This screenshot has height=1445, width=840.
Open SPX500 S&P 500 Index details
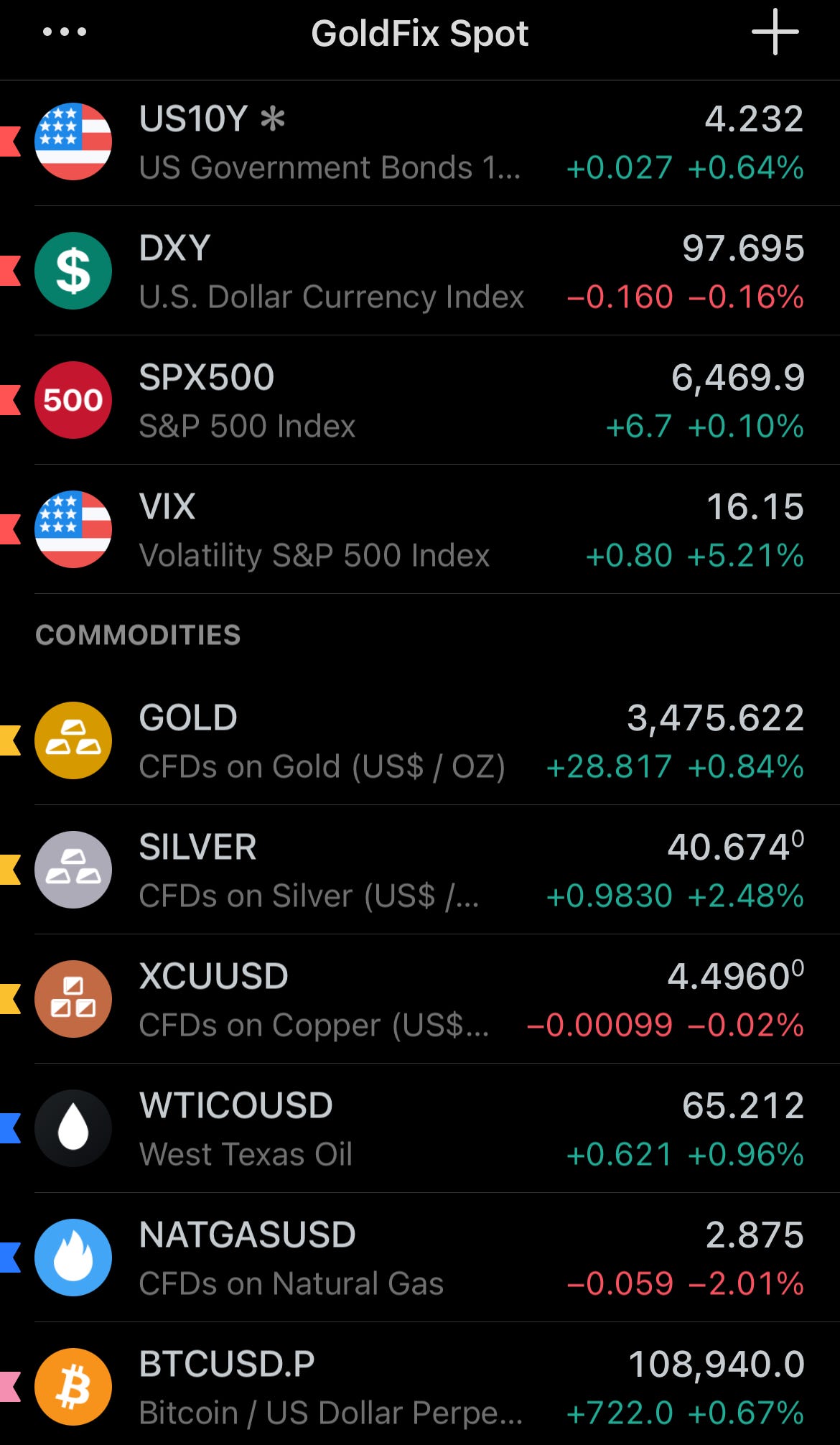click(420, 401)
